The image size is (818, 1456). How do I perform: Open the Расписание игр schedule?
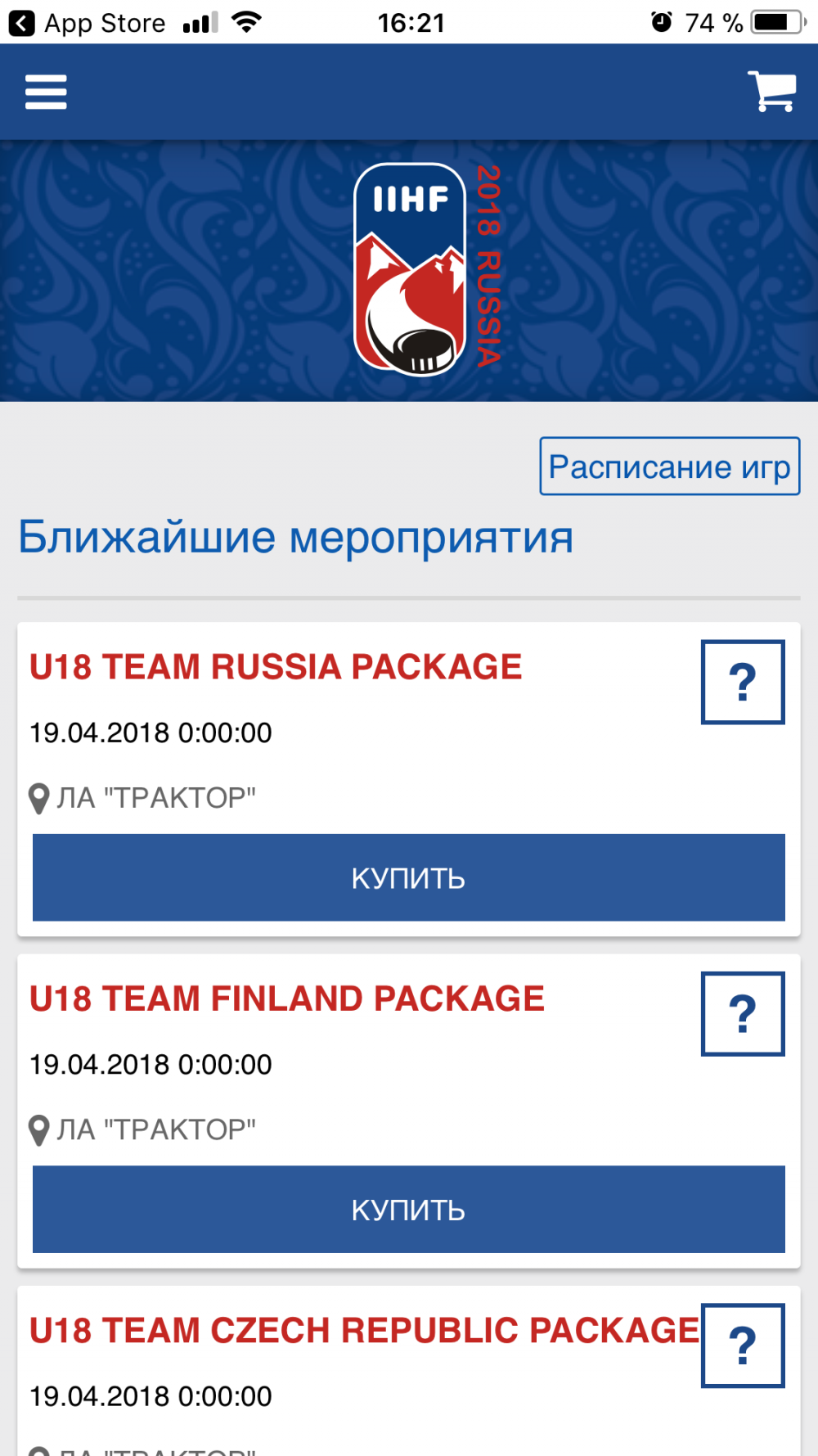click(x=669, y=467)
